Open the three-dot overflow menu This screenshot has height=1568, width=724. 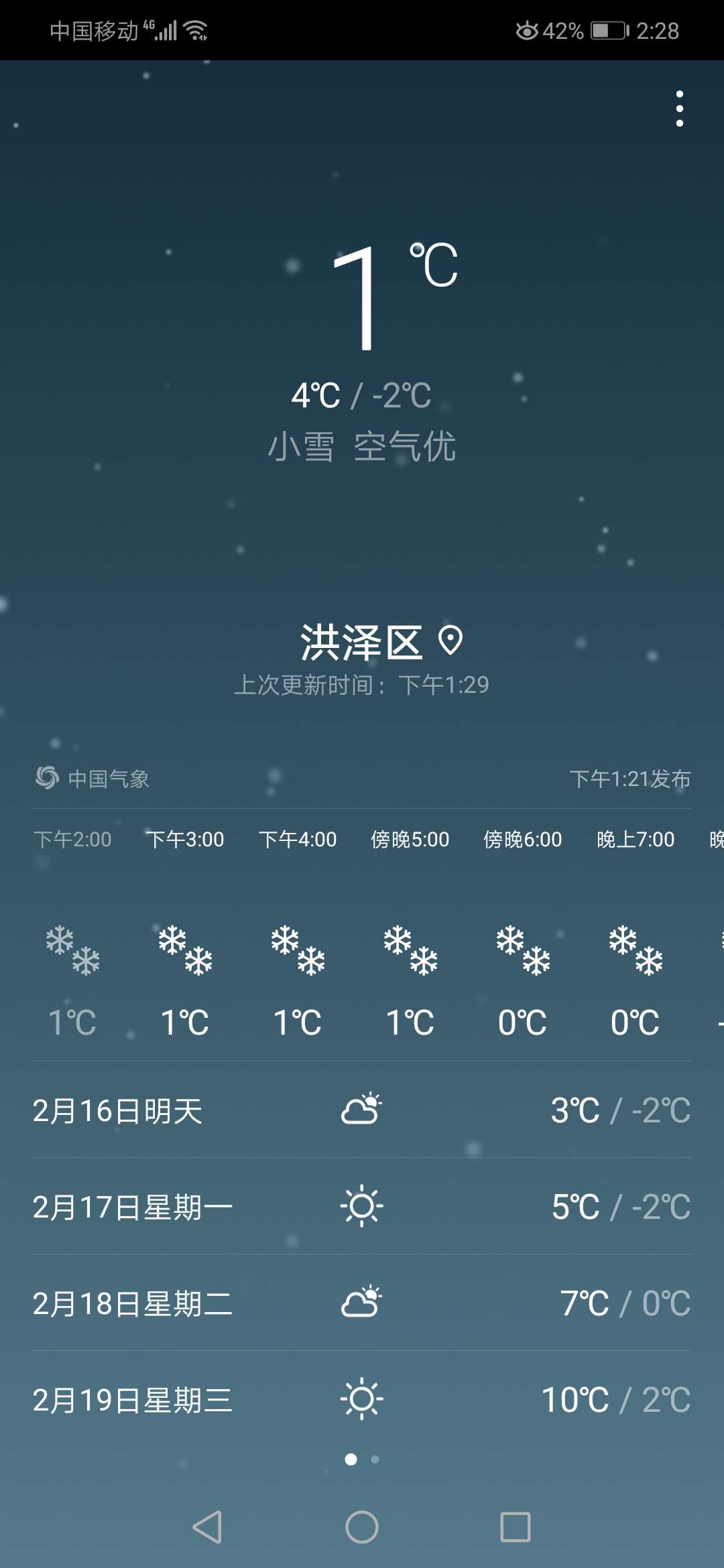pos(679,109)
